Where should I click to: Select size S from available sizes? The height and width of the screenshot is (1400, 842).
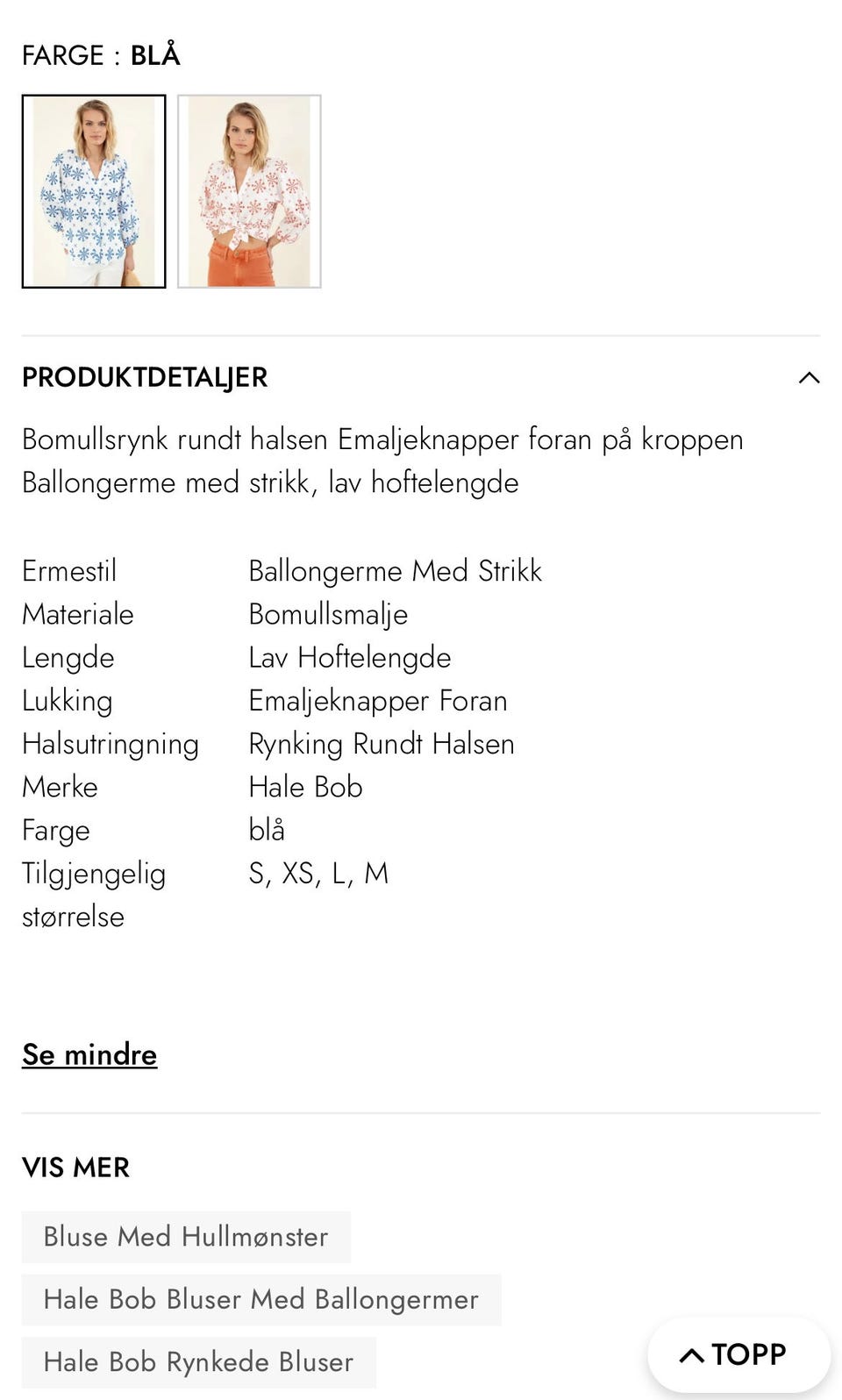coord(257,873)
